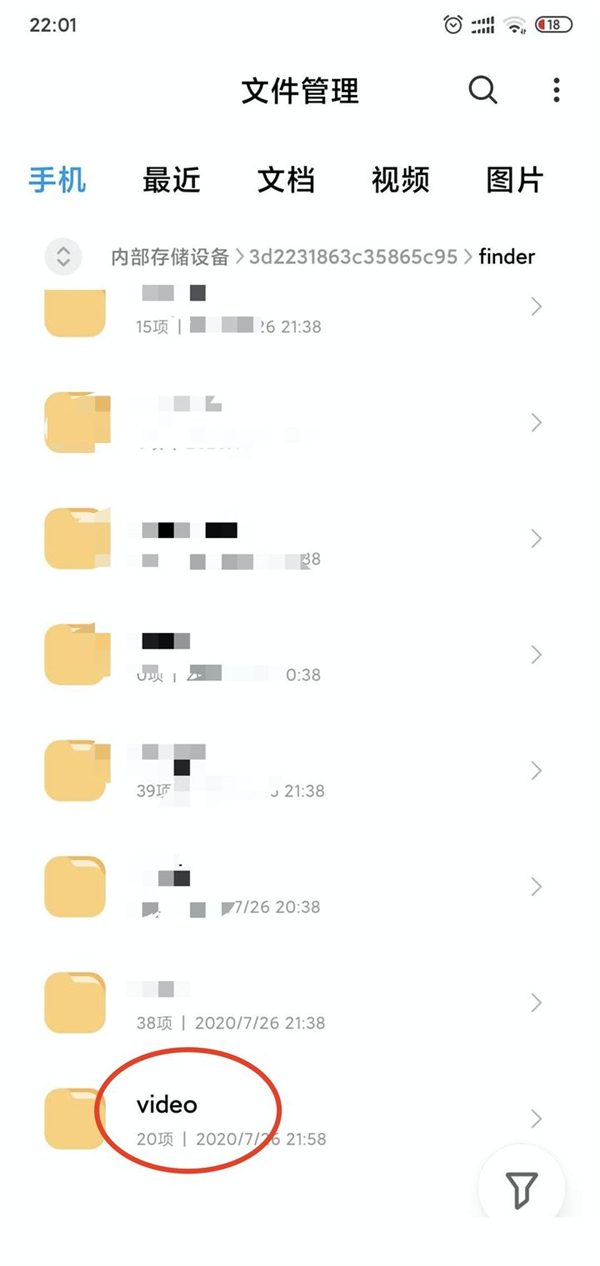600x1266 pixels.
Task: Go to 内部存储设备 in the breadcrumb
Action: (170, 257)
